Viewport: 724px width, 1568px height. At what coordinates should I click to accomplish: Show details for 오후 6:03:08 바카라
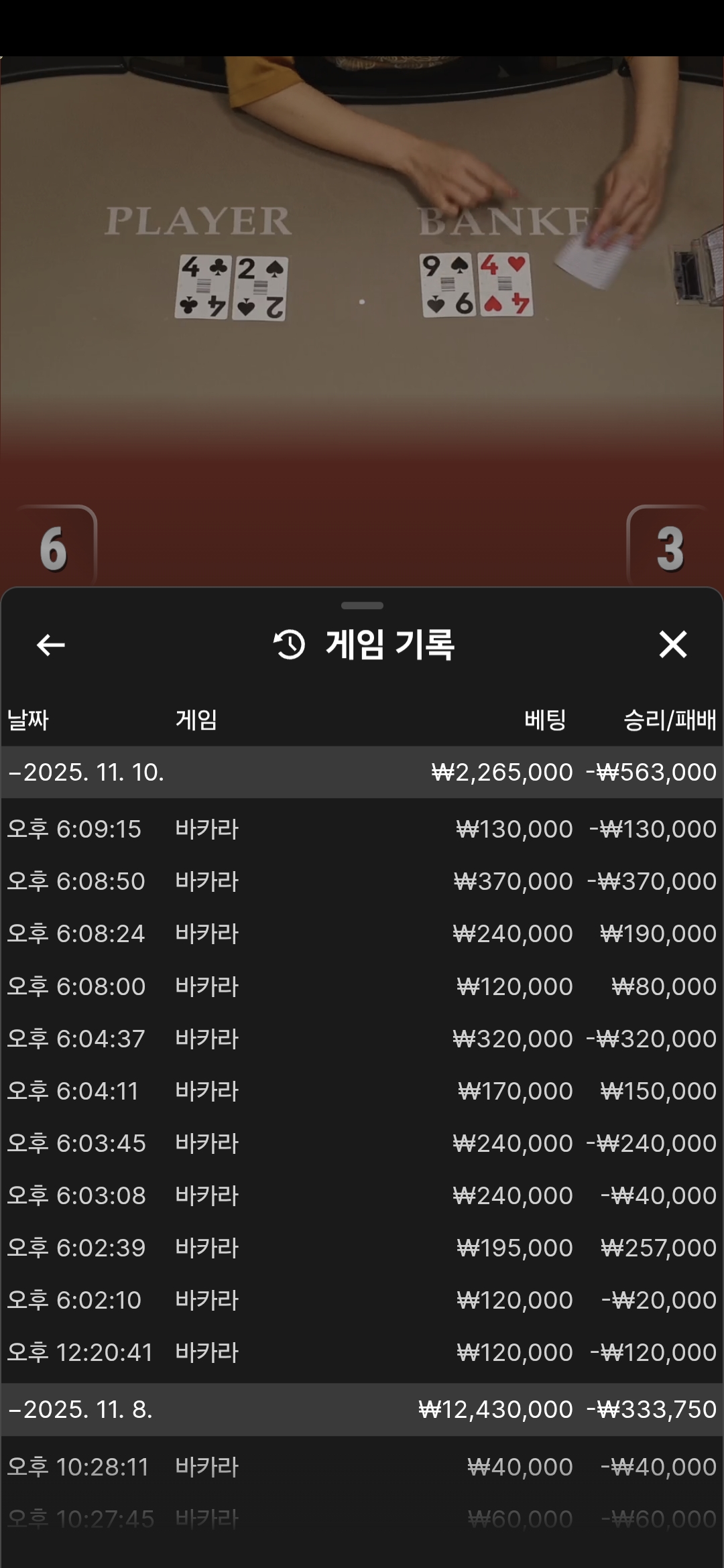pyautogui.click(x=362, y=1195)
